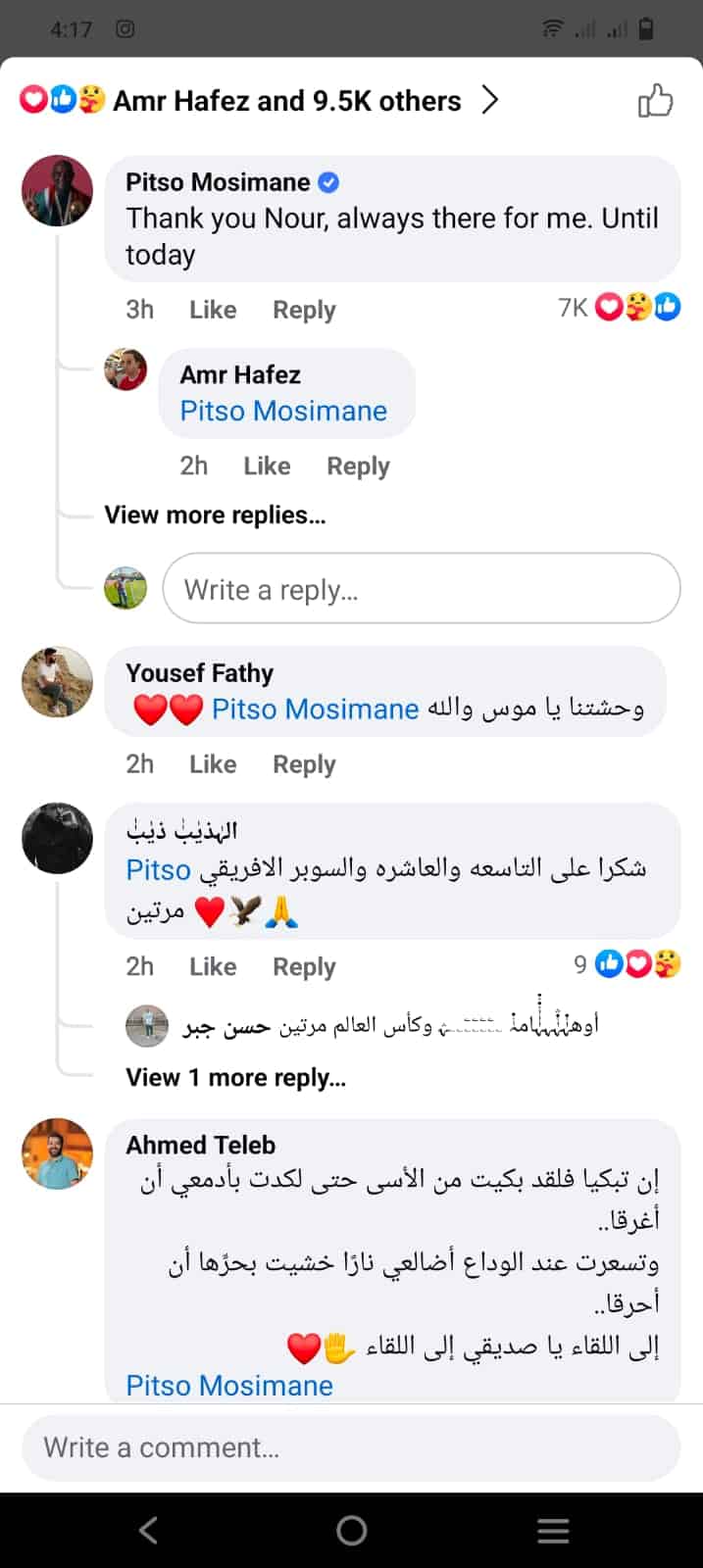Screen dimensions: 703x1568
Task: Open Pitso Mosimane's profile picture
Action: click(x=57, y=190)
